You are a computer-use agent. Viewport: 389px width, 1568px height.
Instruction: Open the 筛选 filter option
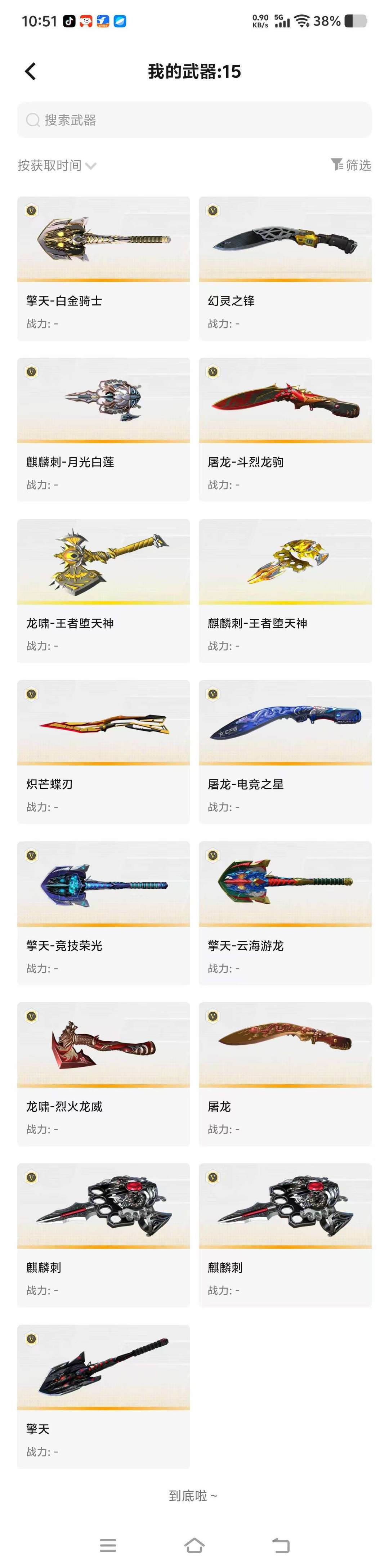click(351, 165)
